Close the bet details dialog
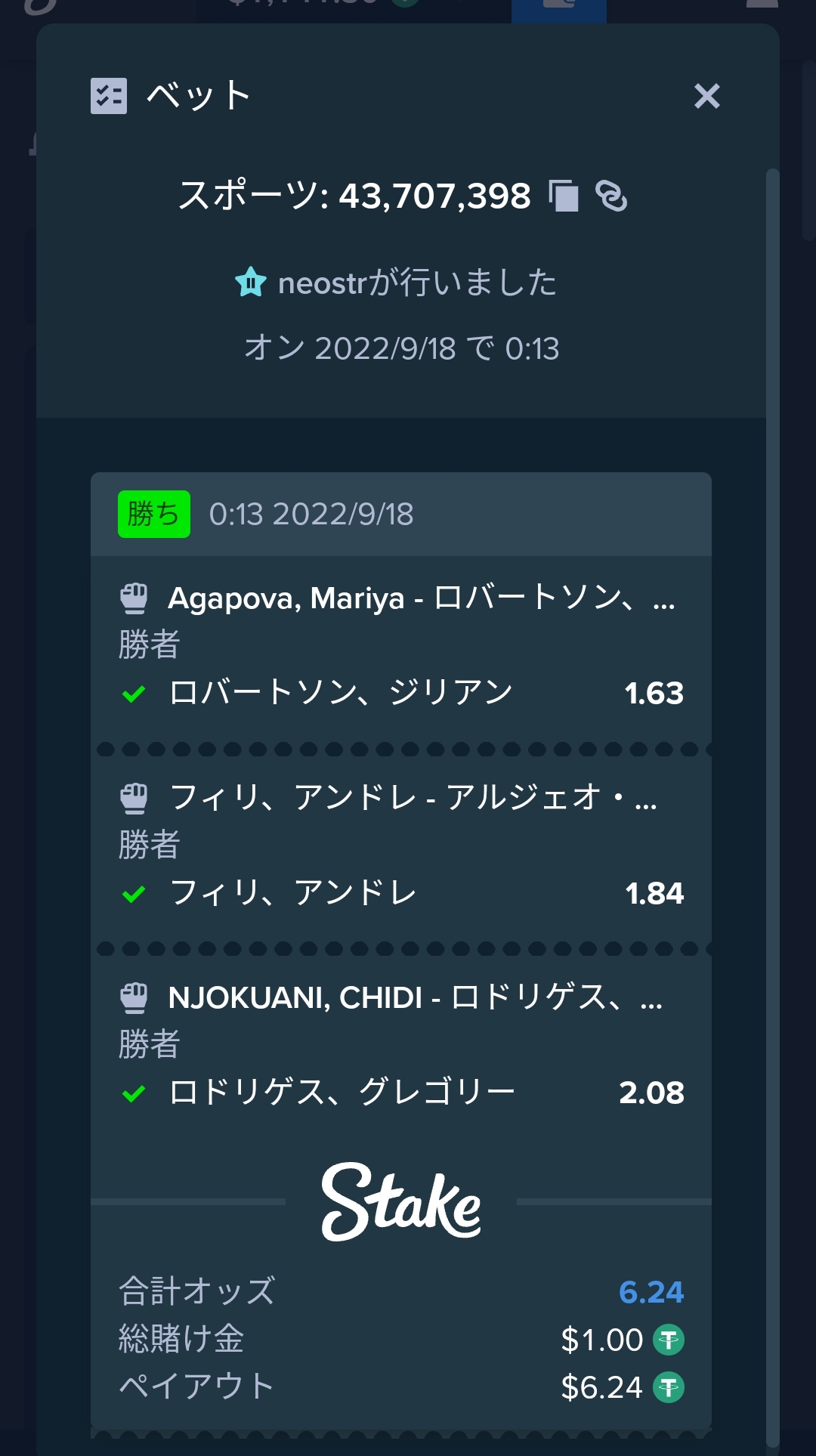Viewport: 816px width, 1456px height. coord(706,96)
